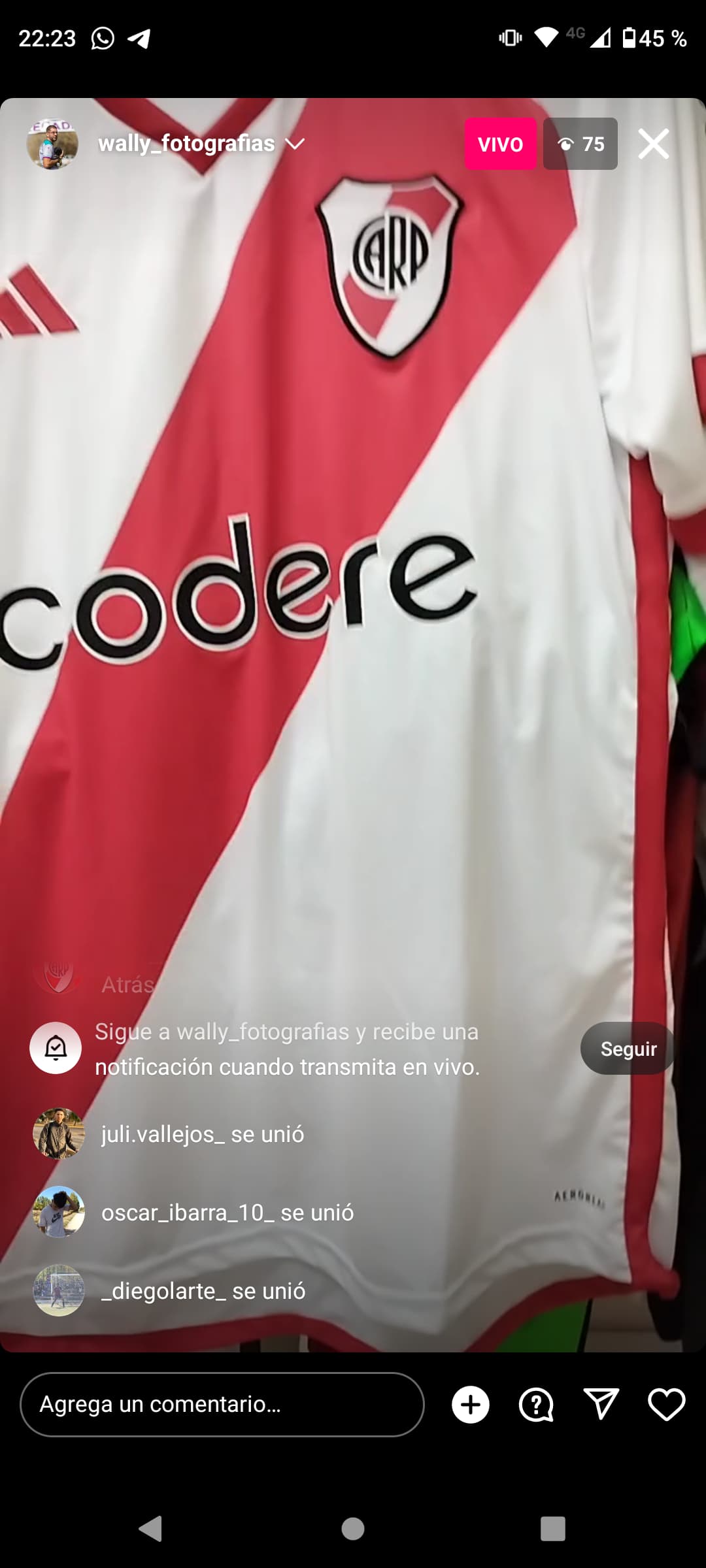
Task: Expand the wally_fotografias username dropdown
Action: [x=295, y=144]
